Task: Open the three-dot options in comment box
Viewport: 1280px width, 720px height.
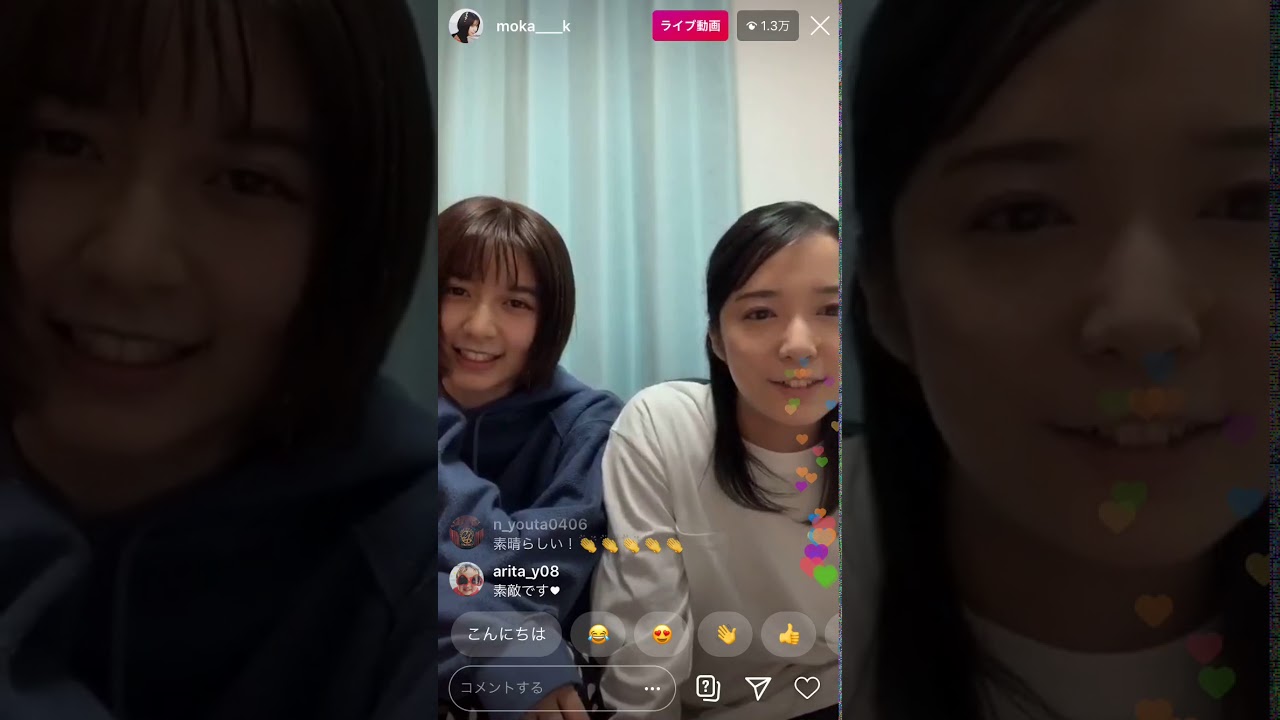Action: [x=652, y=688]
